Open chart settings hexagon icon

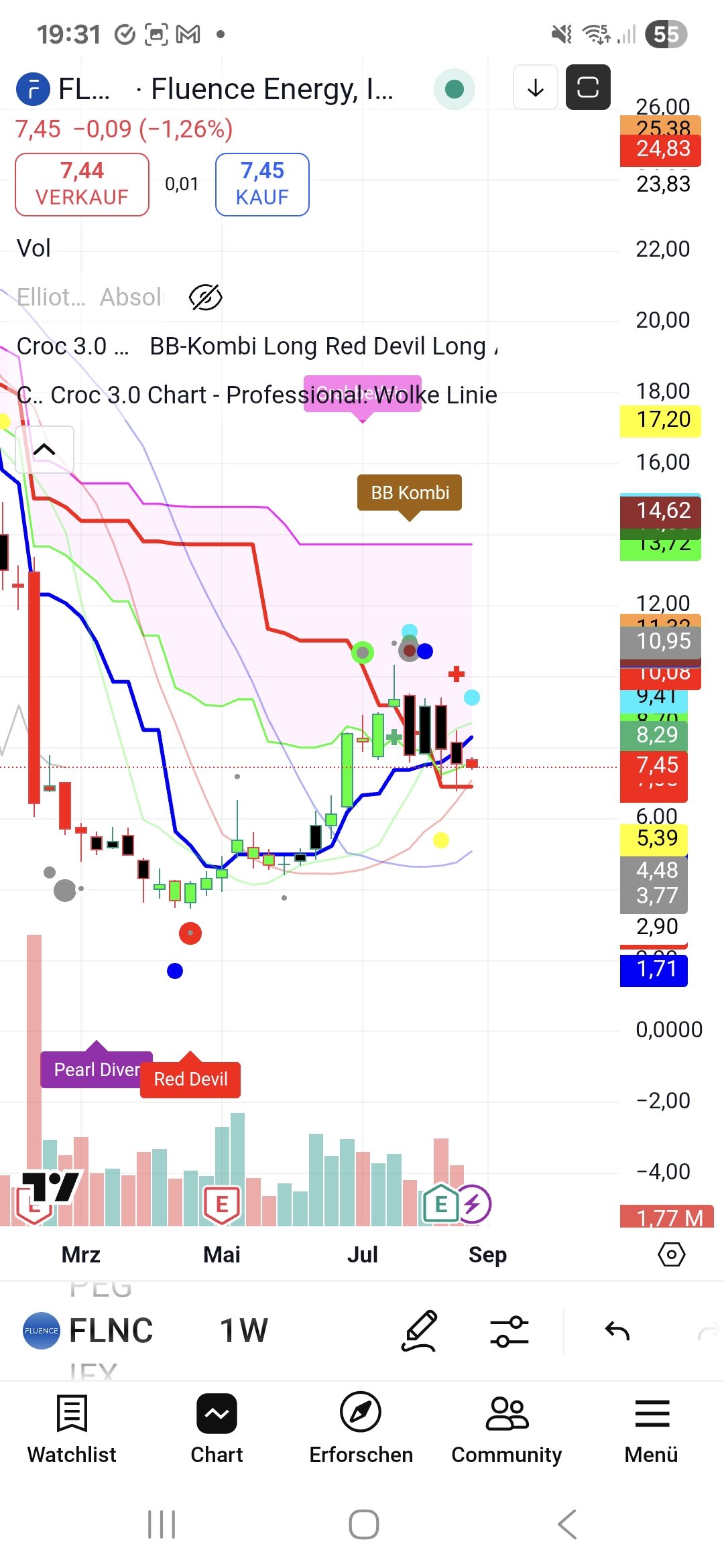671,1254
